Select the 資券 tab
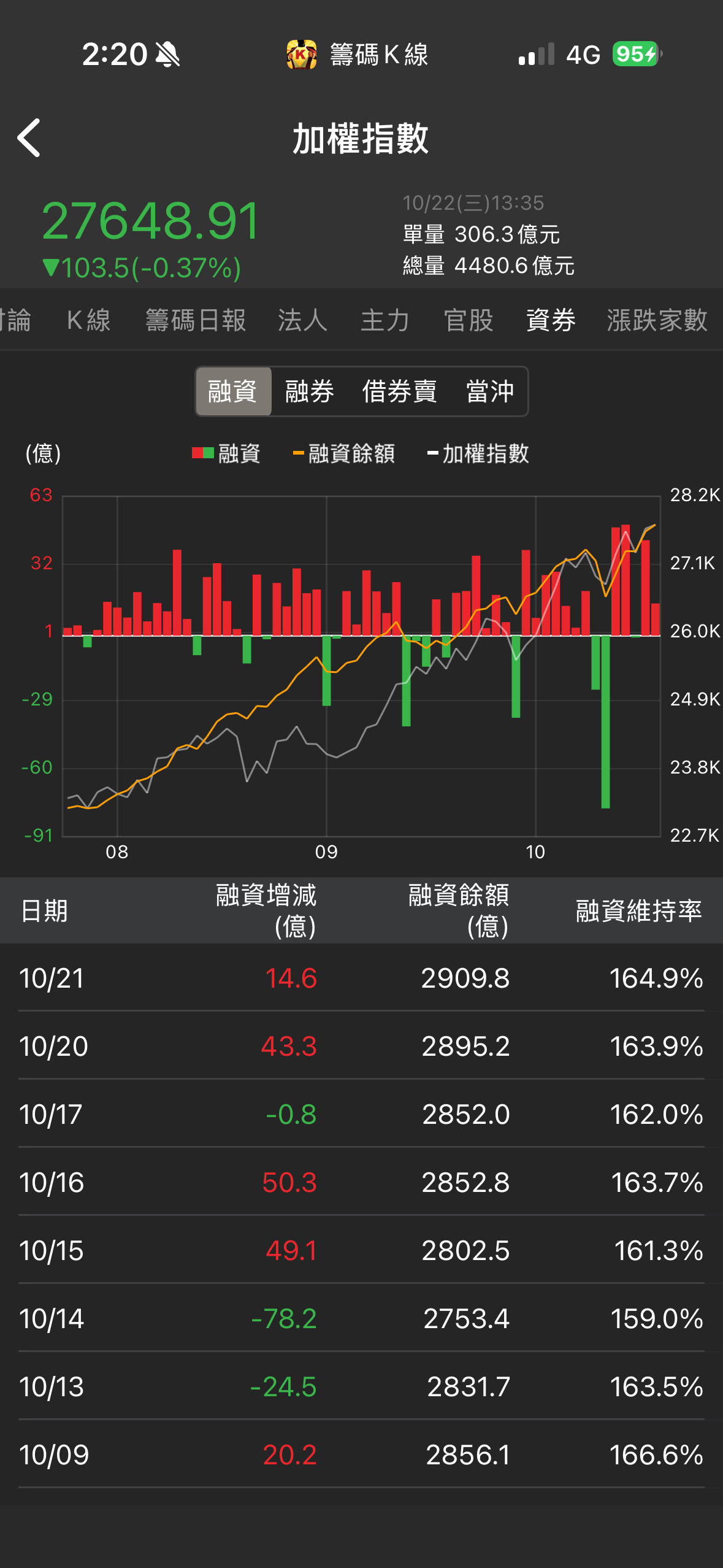This screenshot has width=723, height=1568. point(551,320)
